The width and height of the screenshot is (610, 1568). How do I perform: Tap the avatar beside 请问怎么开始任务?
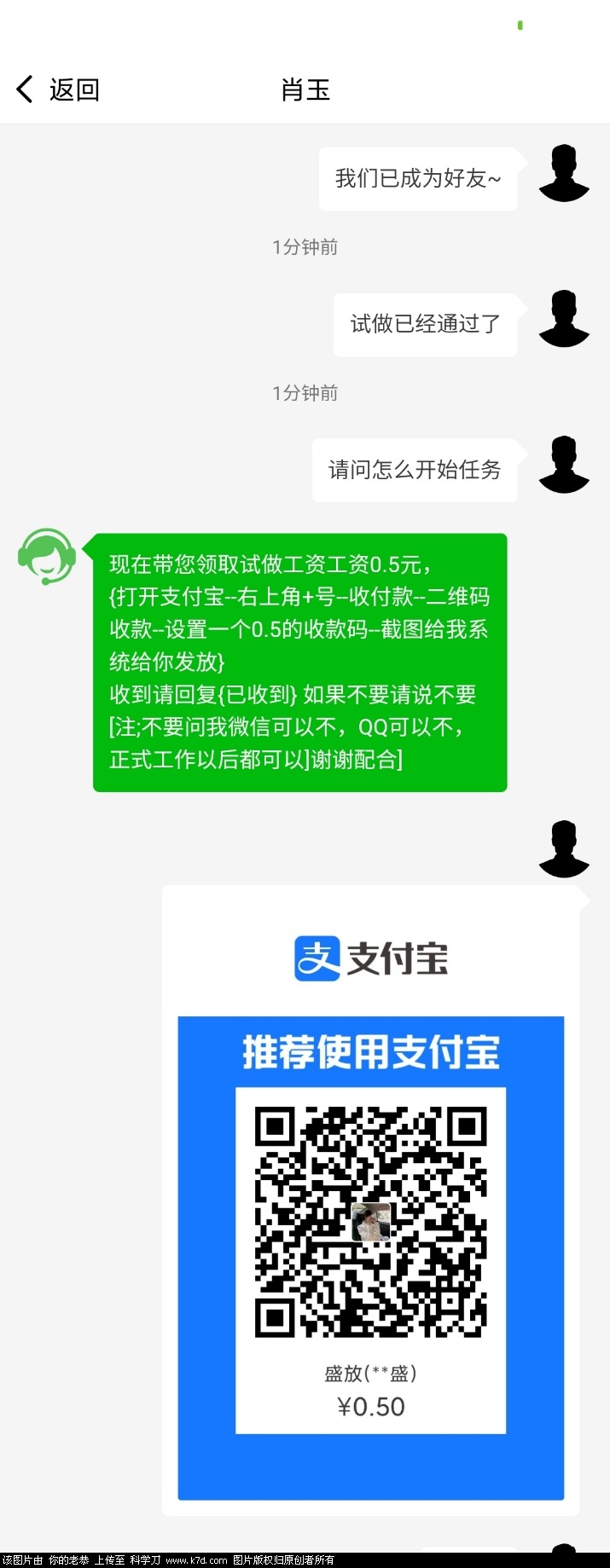[x=564, y=465]
